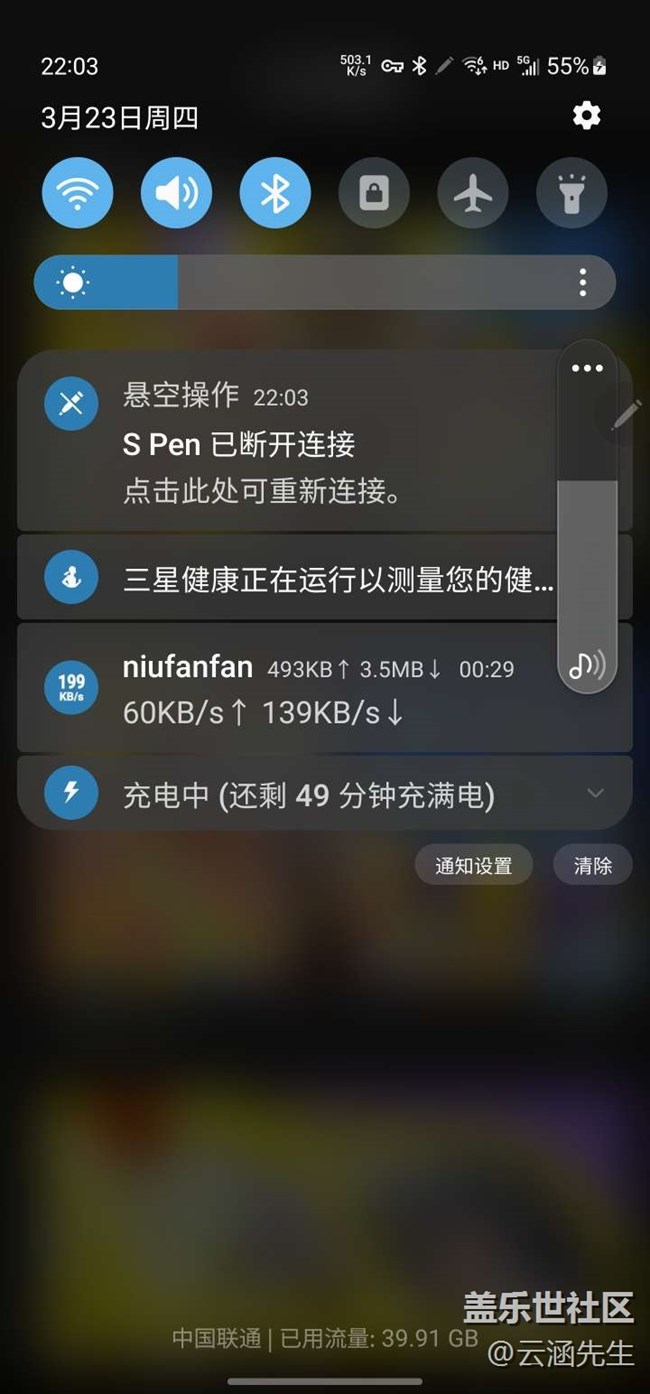
Task: Turn on the flashlight
Action: click(572, 193)
